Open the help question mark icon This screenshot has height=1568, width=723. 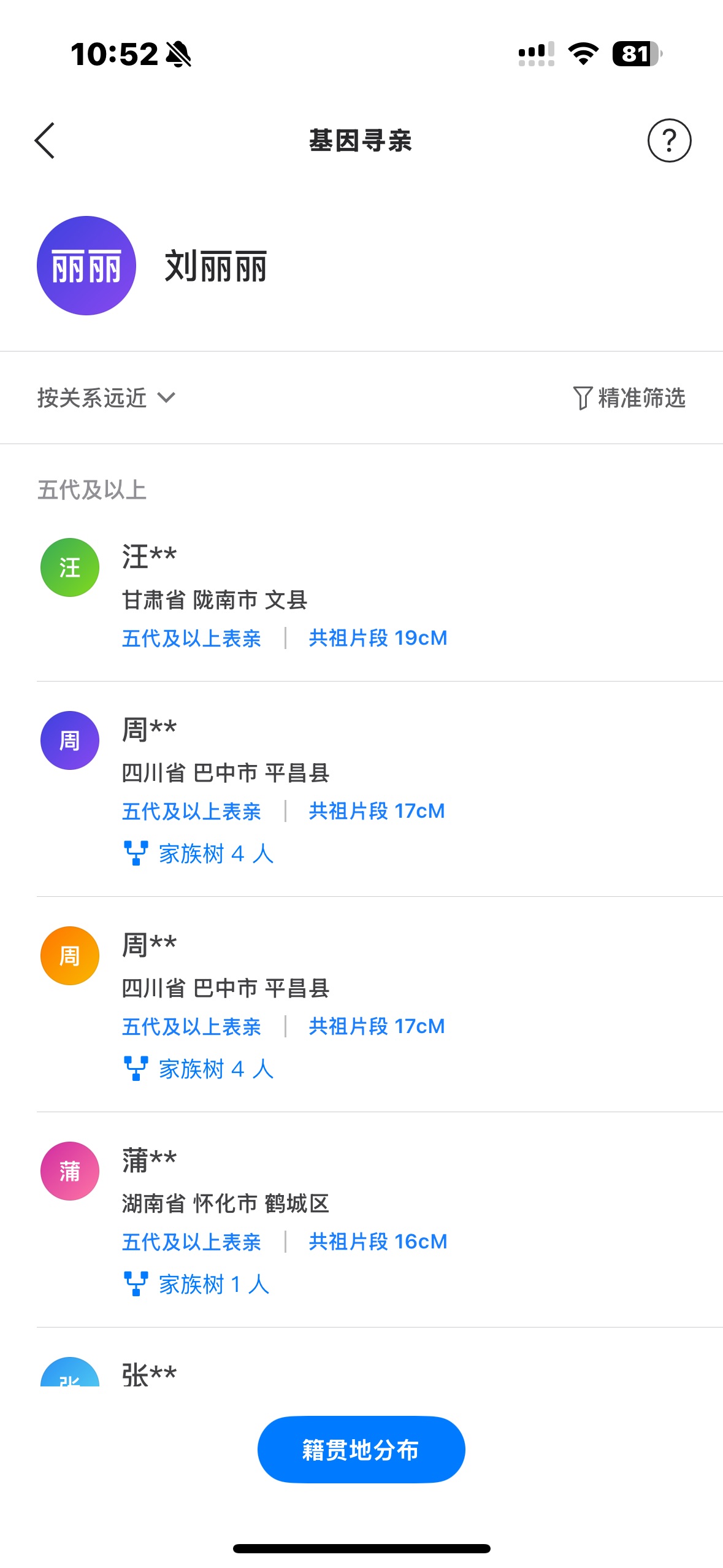pyautogui.click(x=669, y=140)
